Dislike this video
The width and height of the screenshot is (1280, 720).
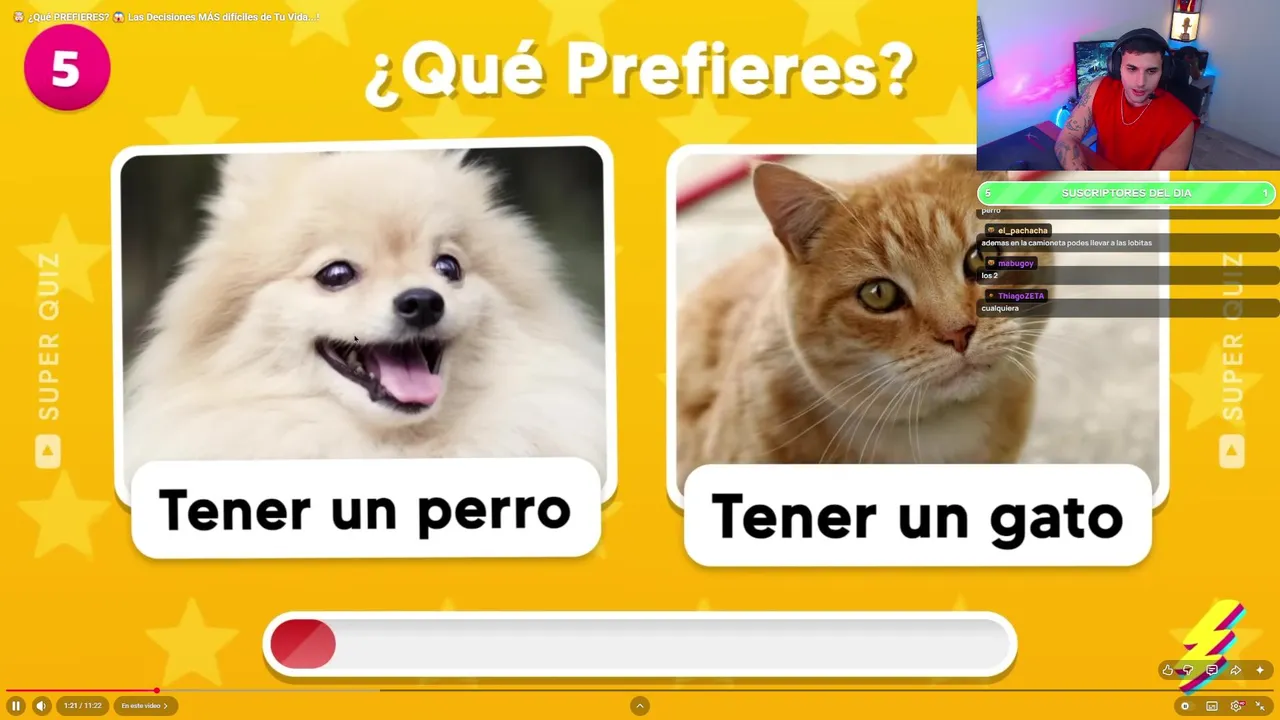point(1189,670)
